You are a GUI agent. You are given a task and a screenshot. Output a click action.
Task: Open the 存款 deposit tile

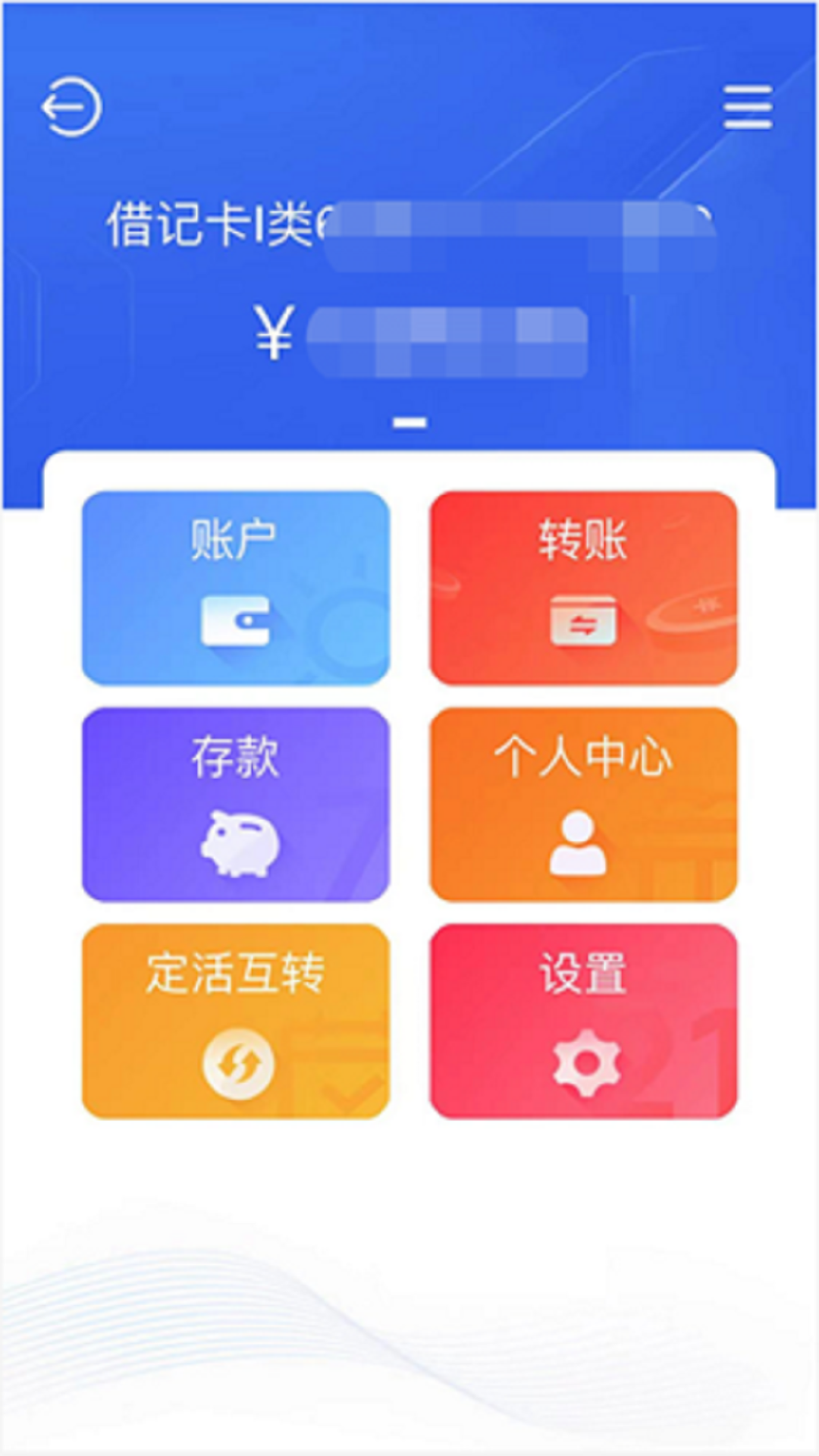point(236,804)
